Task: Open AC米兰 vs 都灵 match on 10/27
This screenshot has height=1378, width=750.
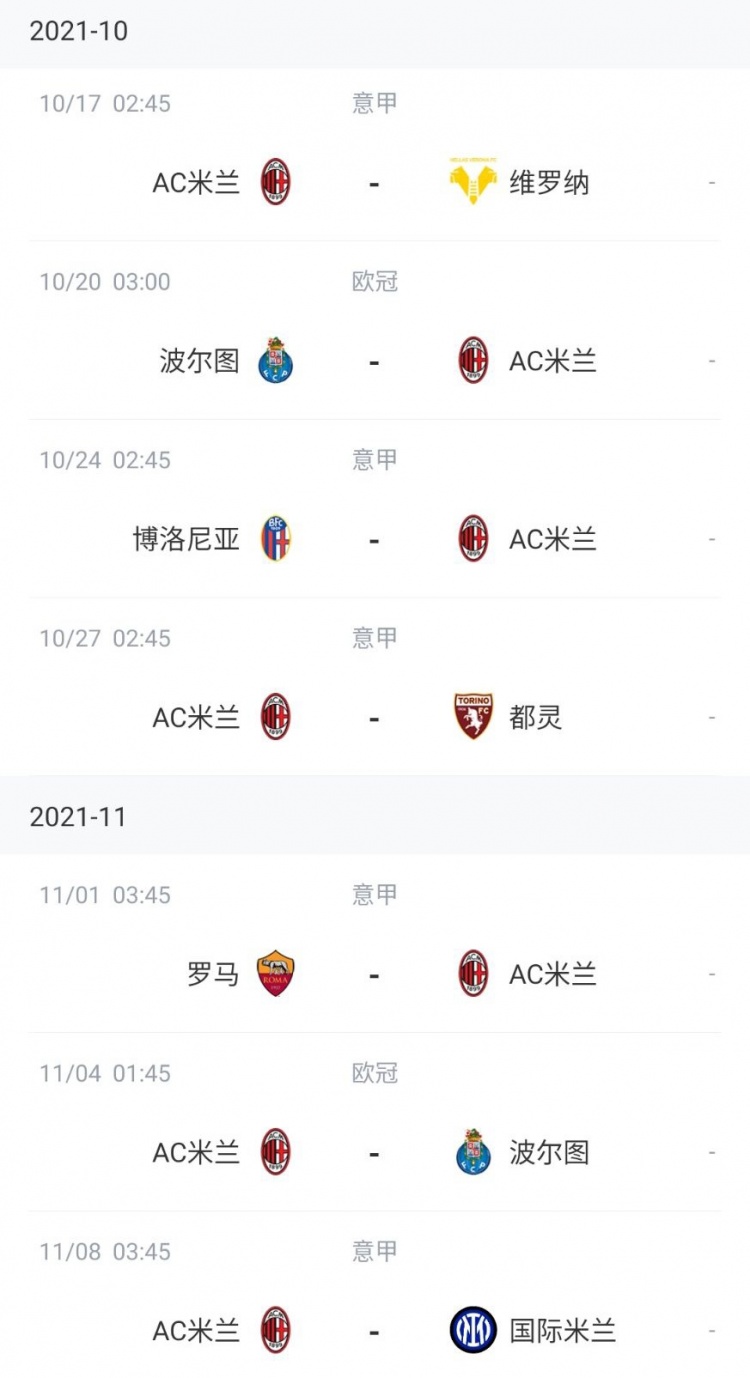Action: coord(374,717)
